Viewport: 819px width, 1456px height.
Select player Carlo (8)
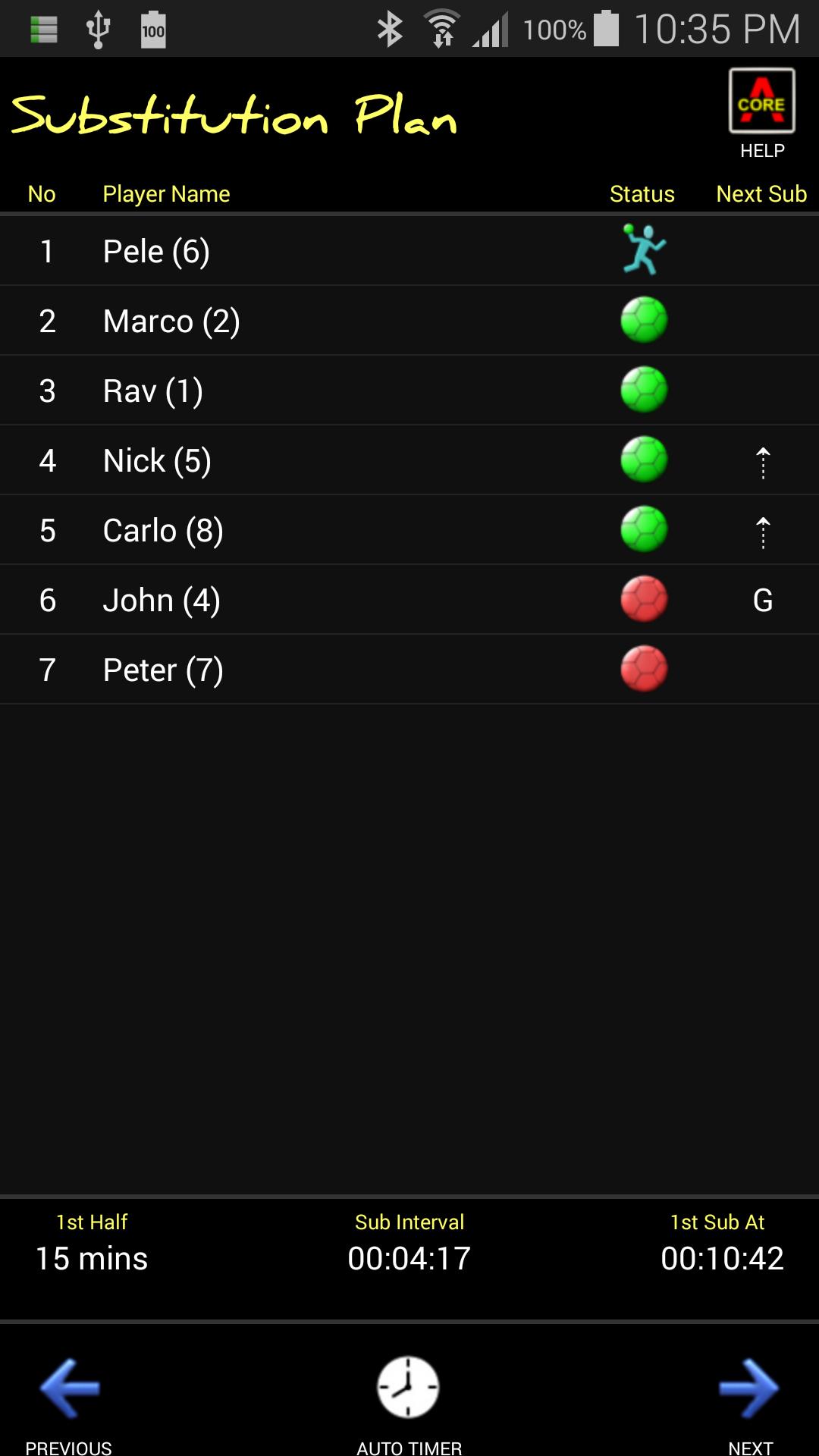click(163, 531)
